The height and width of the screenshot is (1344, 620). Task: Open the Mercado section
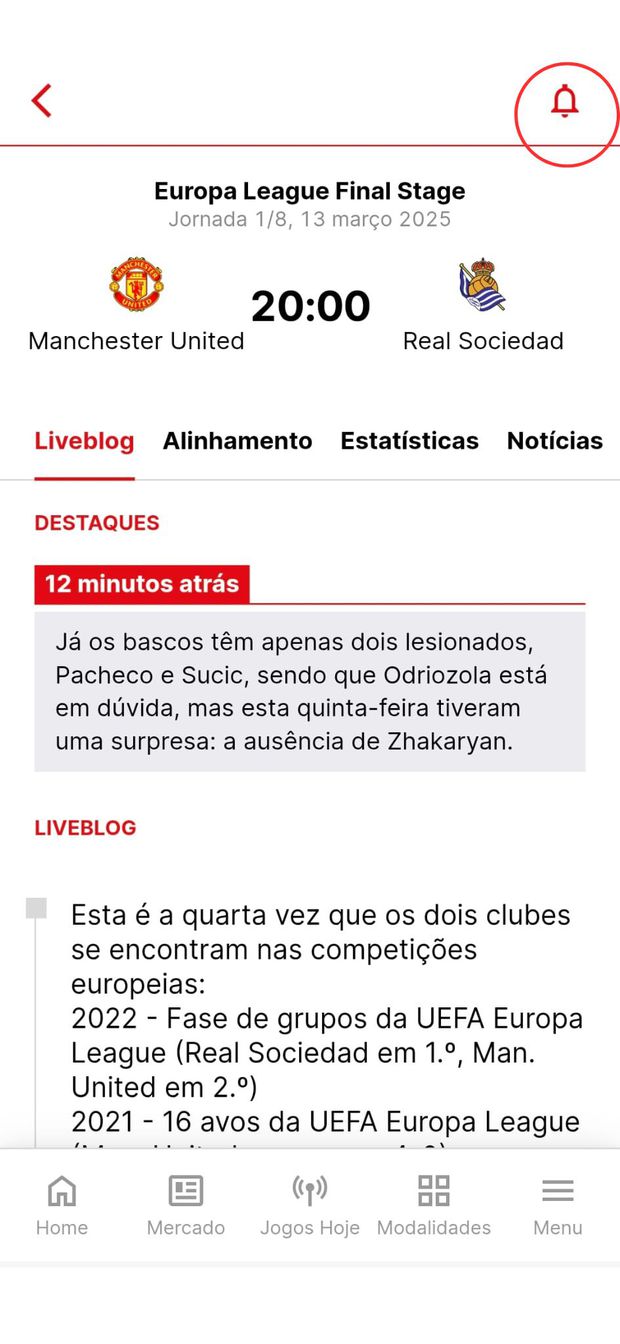click(x=186, y=1205)
